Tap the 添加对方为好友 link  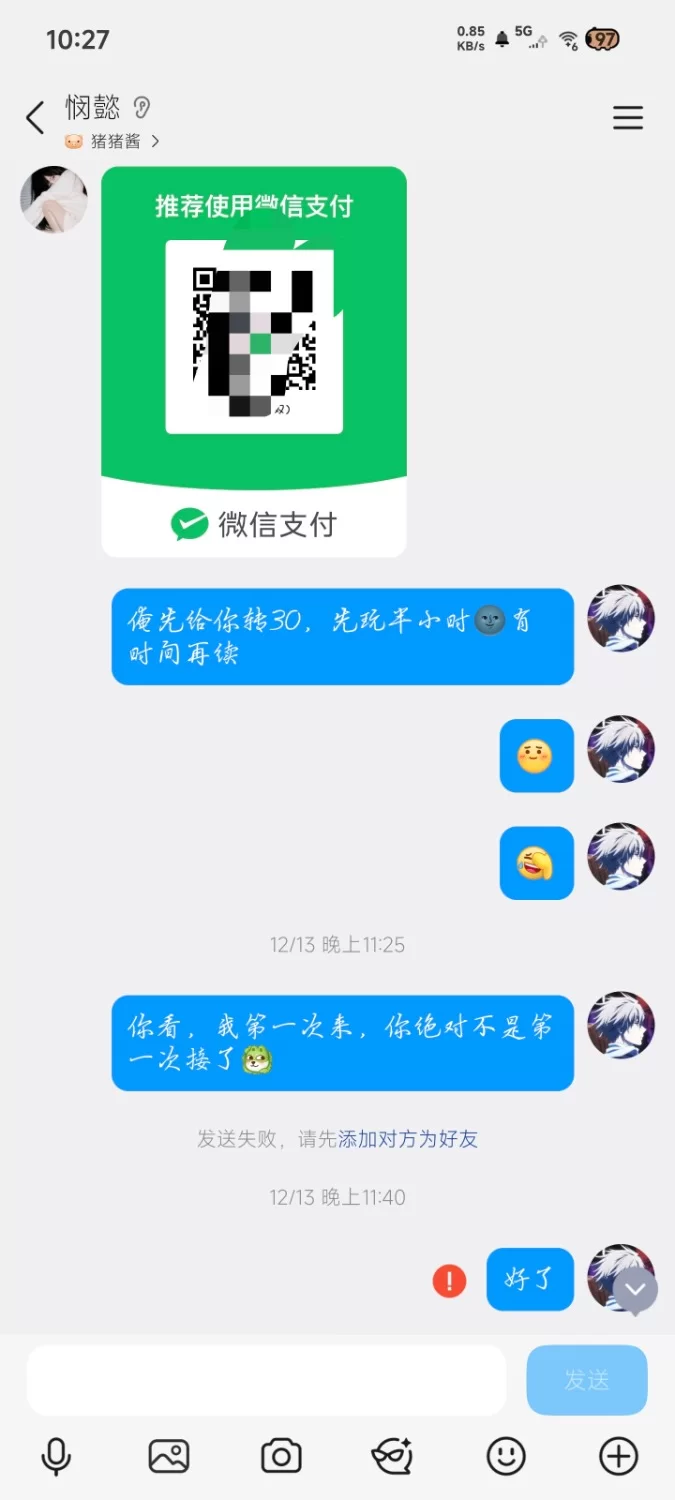pyautogui.click(x=408, y=1138)
